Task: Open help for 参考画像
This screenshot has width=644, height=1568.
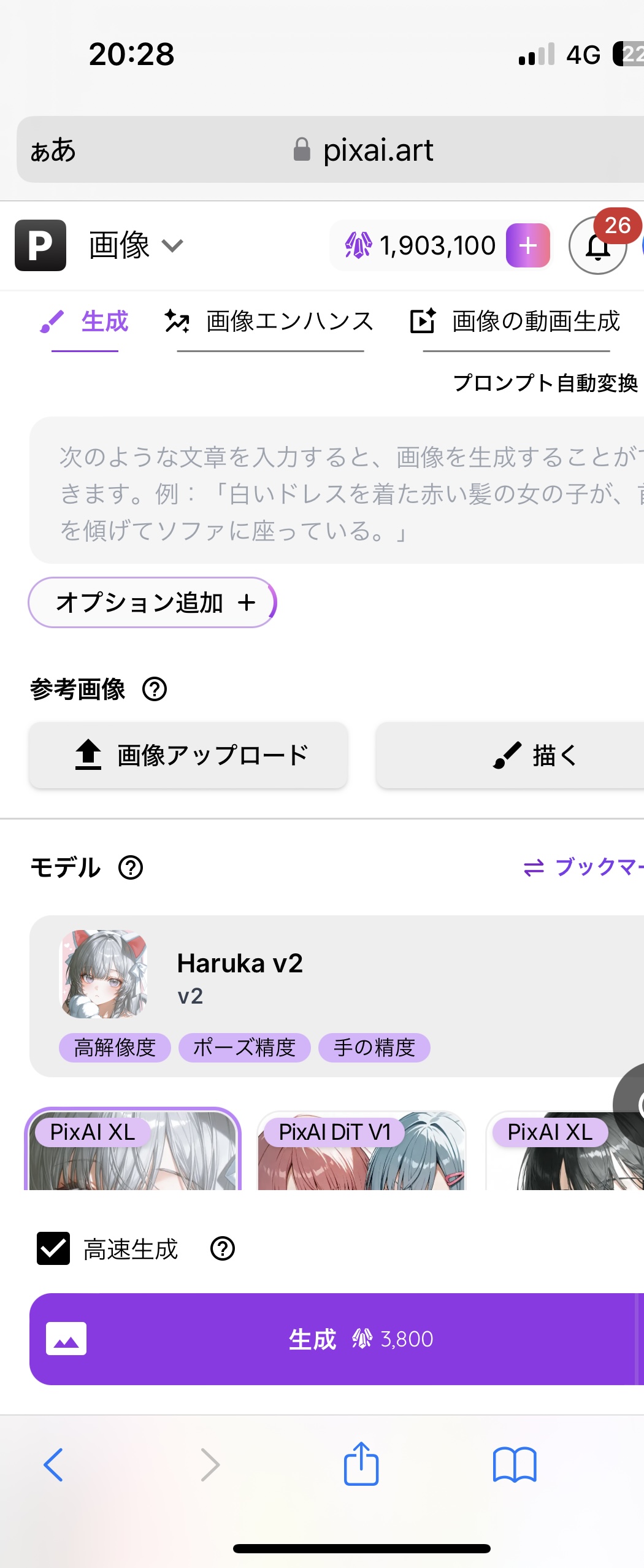Action: 155,689
